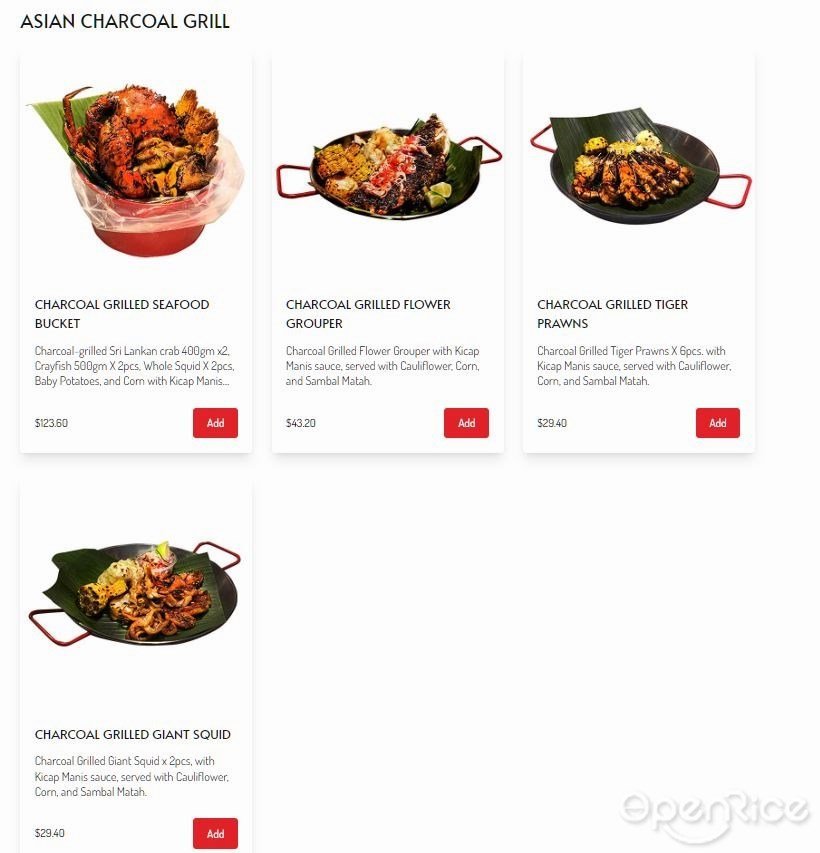This screenshot has width=820, height=853.
Task: Add Charcoal Grilled Flower Grouper to order
Action: [466, 423]
